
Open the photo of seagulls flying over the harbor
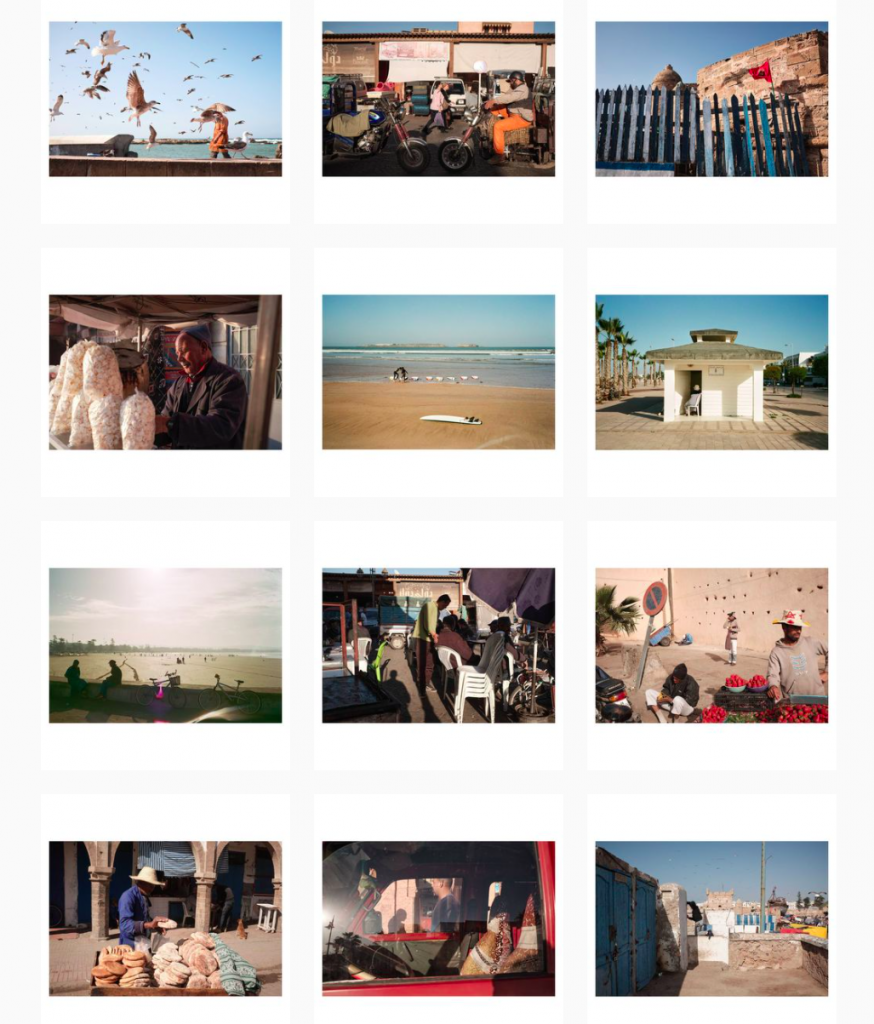pos(165,99)
